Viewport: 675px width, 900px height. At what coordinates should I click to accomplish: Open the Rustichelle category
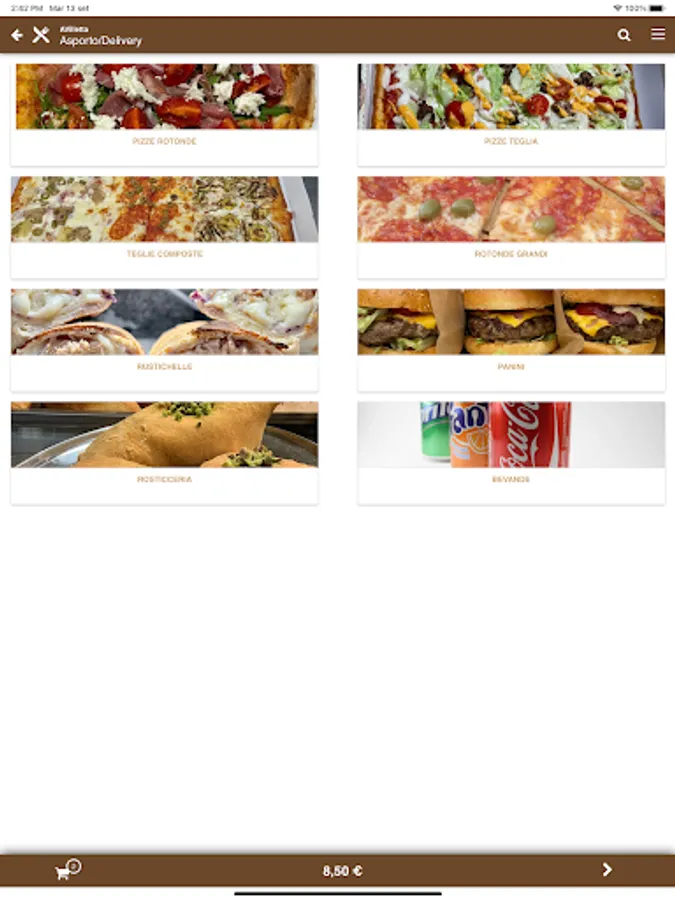coord(164,340)
